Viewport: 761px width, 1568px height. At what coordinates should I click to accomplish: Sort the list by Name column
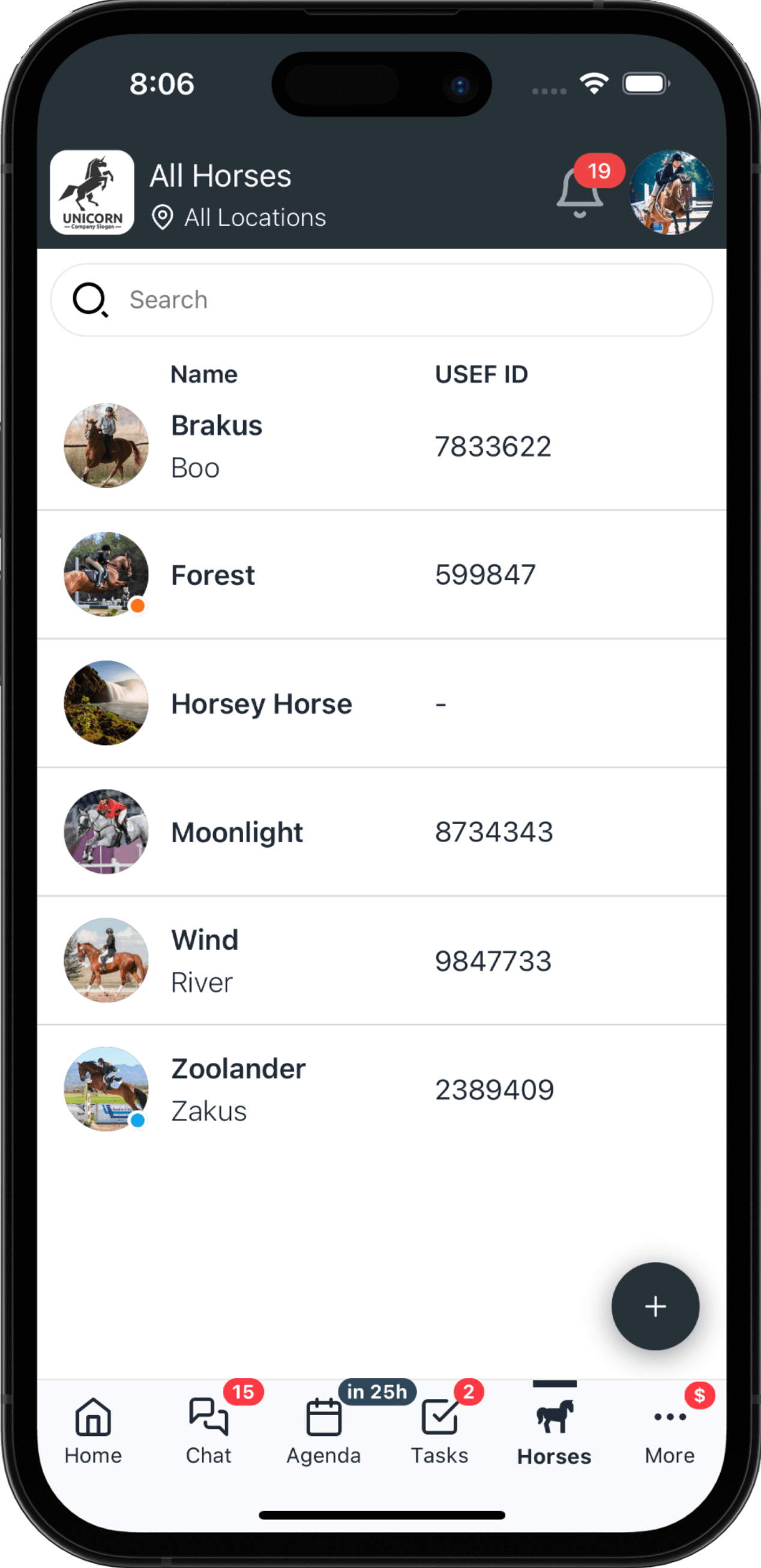point(204,374)
